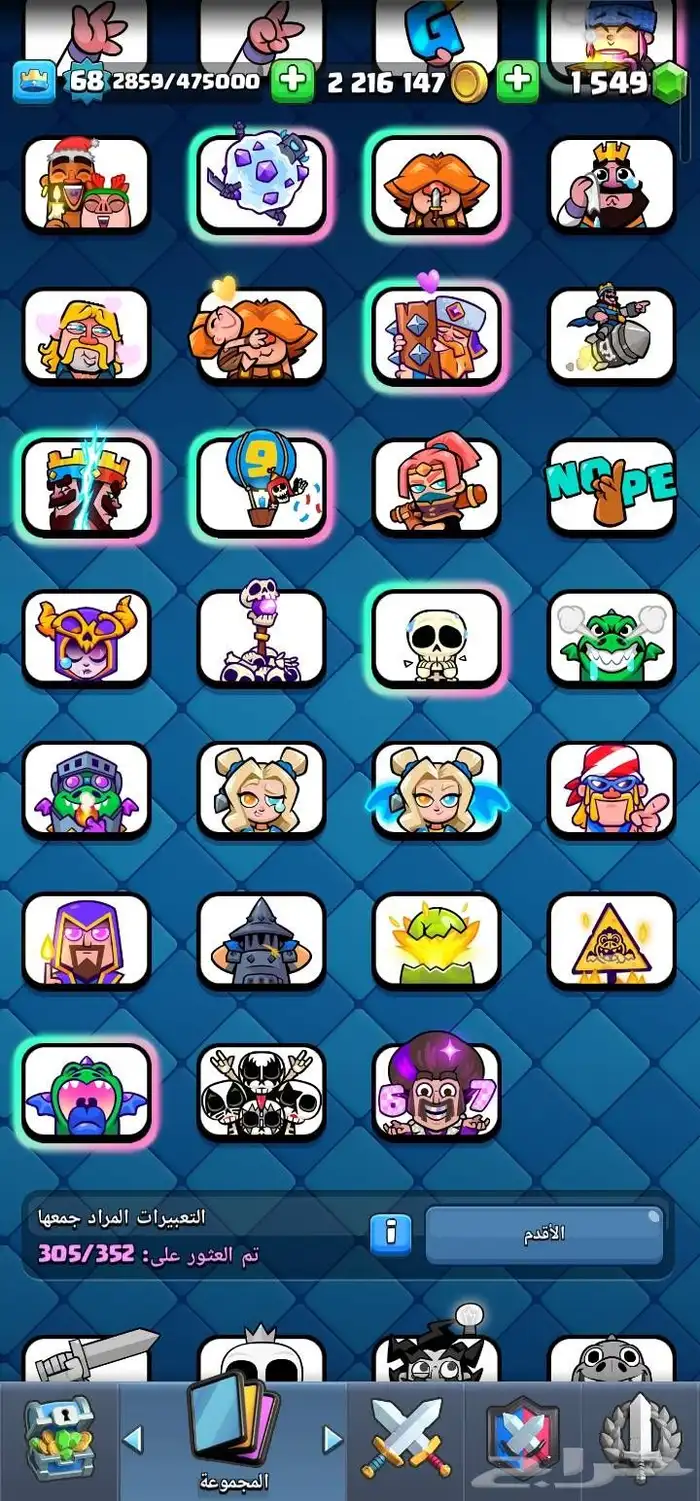Pick the yellow warning sign emote
The height and width of the screenshot is (1501, 700).
(611, 941)
